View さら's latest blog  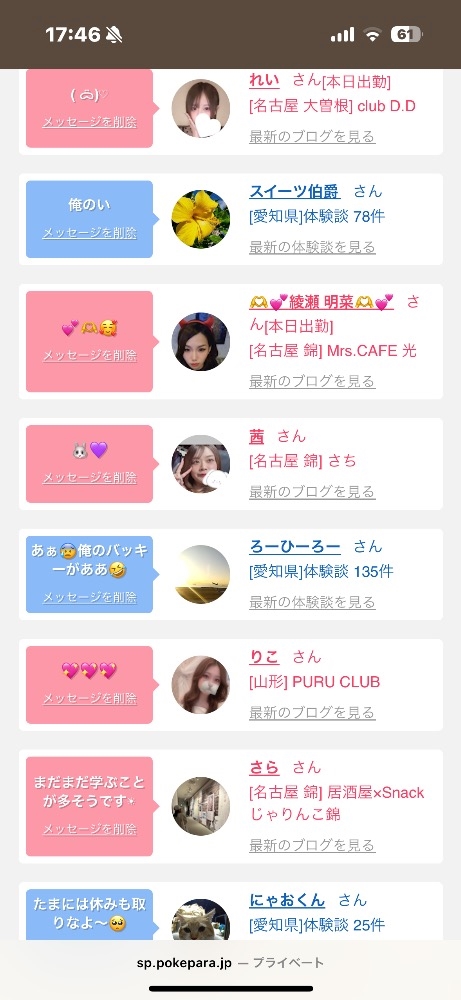(x=312, y=844)
